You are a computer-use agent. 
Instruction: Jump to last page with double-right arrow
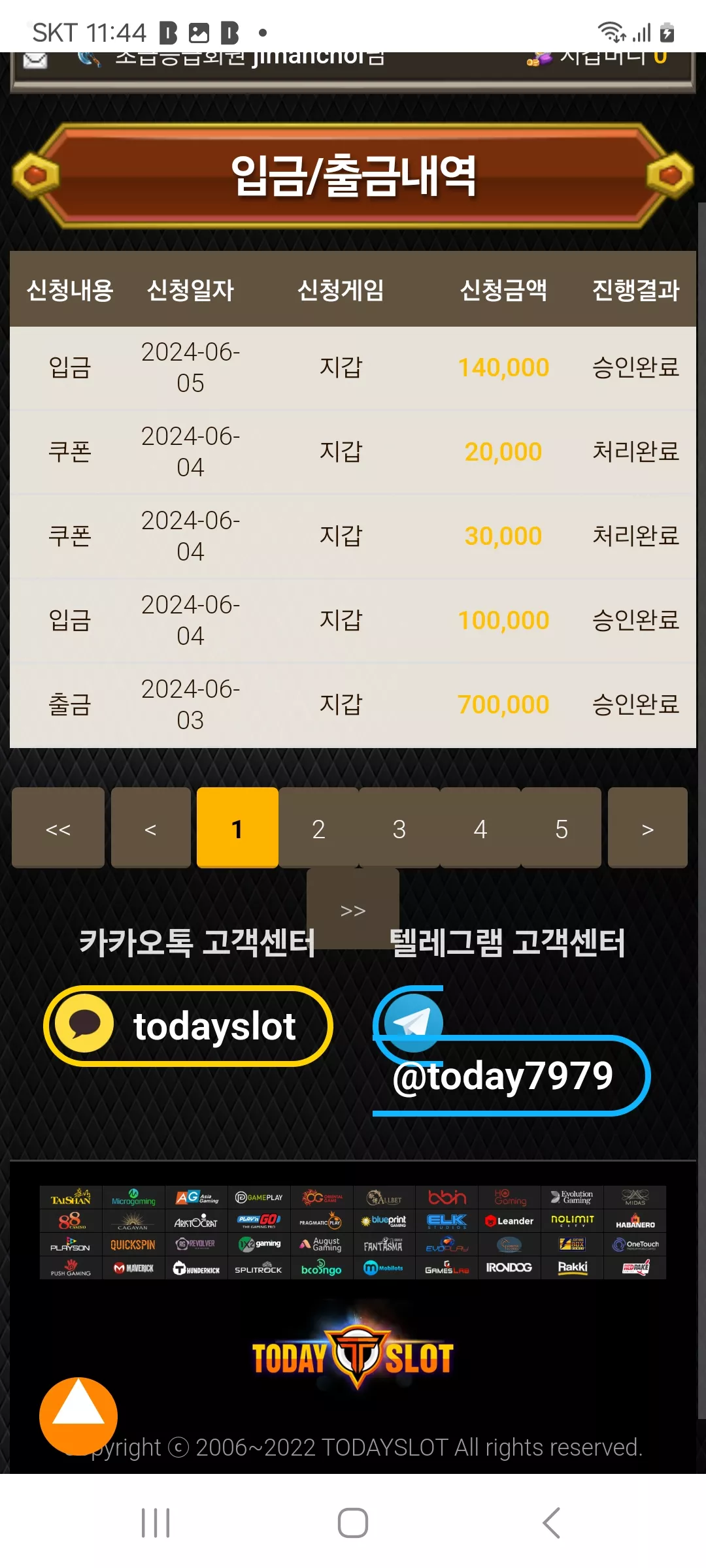[353, 909]
